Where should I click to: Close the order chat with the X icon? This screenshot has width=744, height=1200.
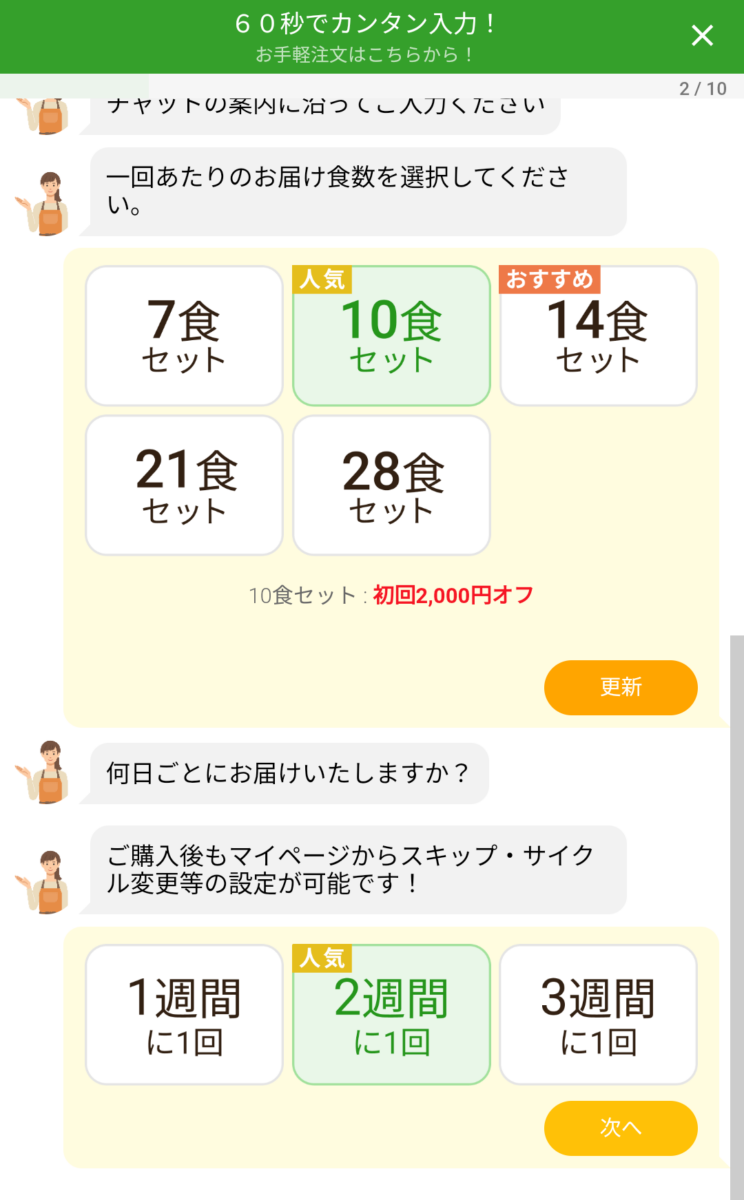click(x=703, y=36)
